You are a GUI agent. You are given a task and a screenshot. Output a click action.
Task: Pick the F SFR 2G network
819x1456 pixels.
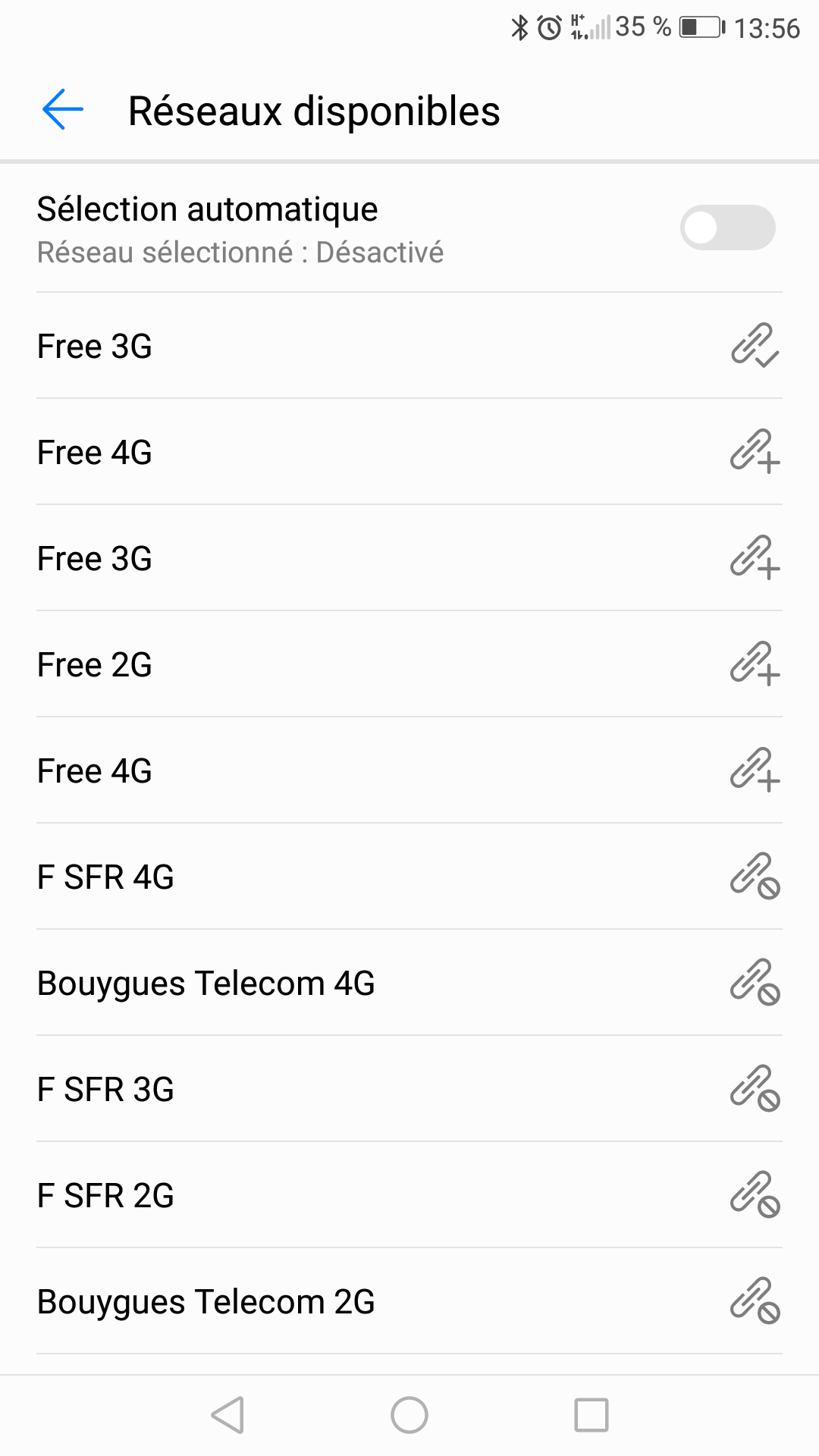[x=409, y=1195]
